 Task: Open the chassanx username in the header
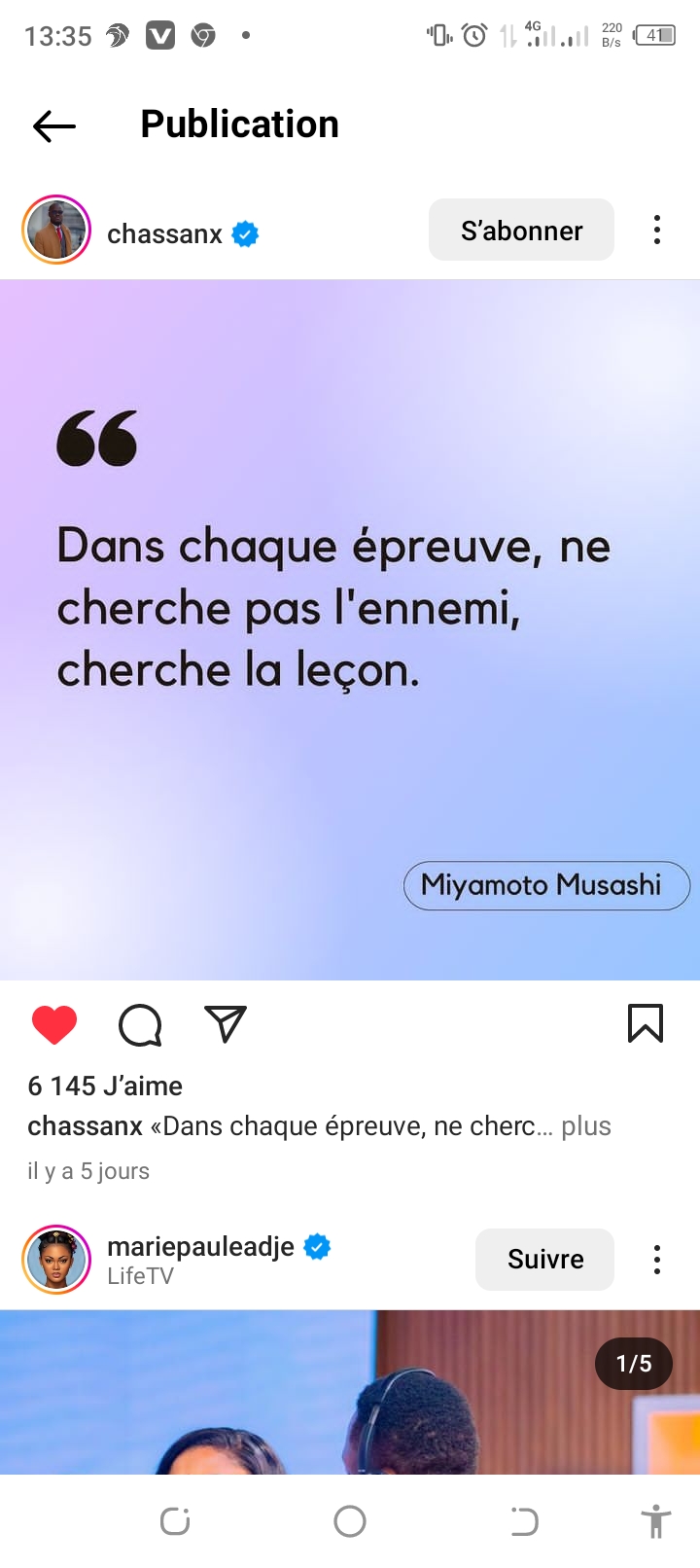click(165, 234)
